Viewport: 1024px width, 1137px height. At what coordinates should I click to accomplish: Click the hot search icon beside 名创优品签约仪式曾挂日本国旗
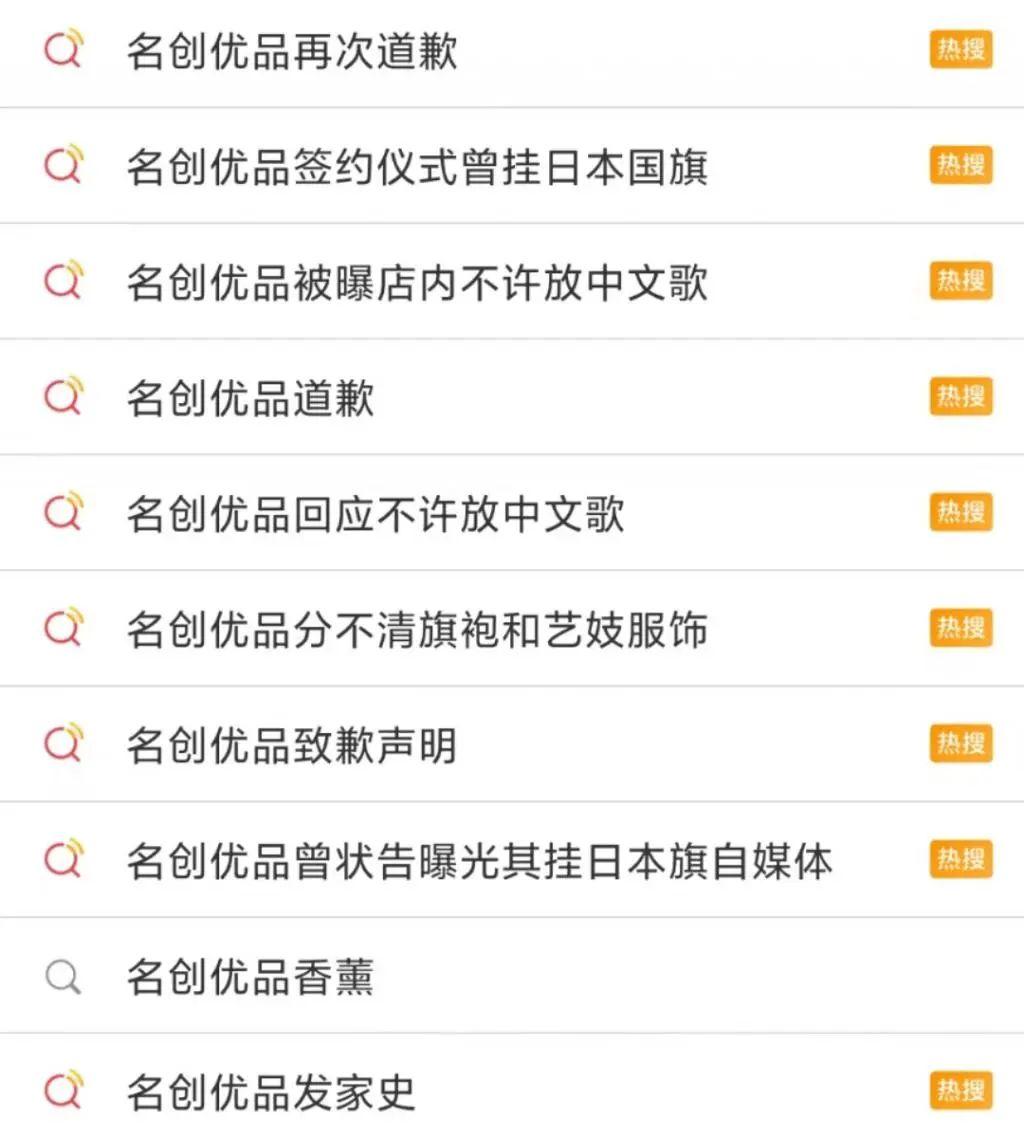pos(62,164)
